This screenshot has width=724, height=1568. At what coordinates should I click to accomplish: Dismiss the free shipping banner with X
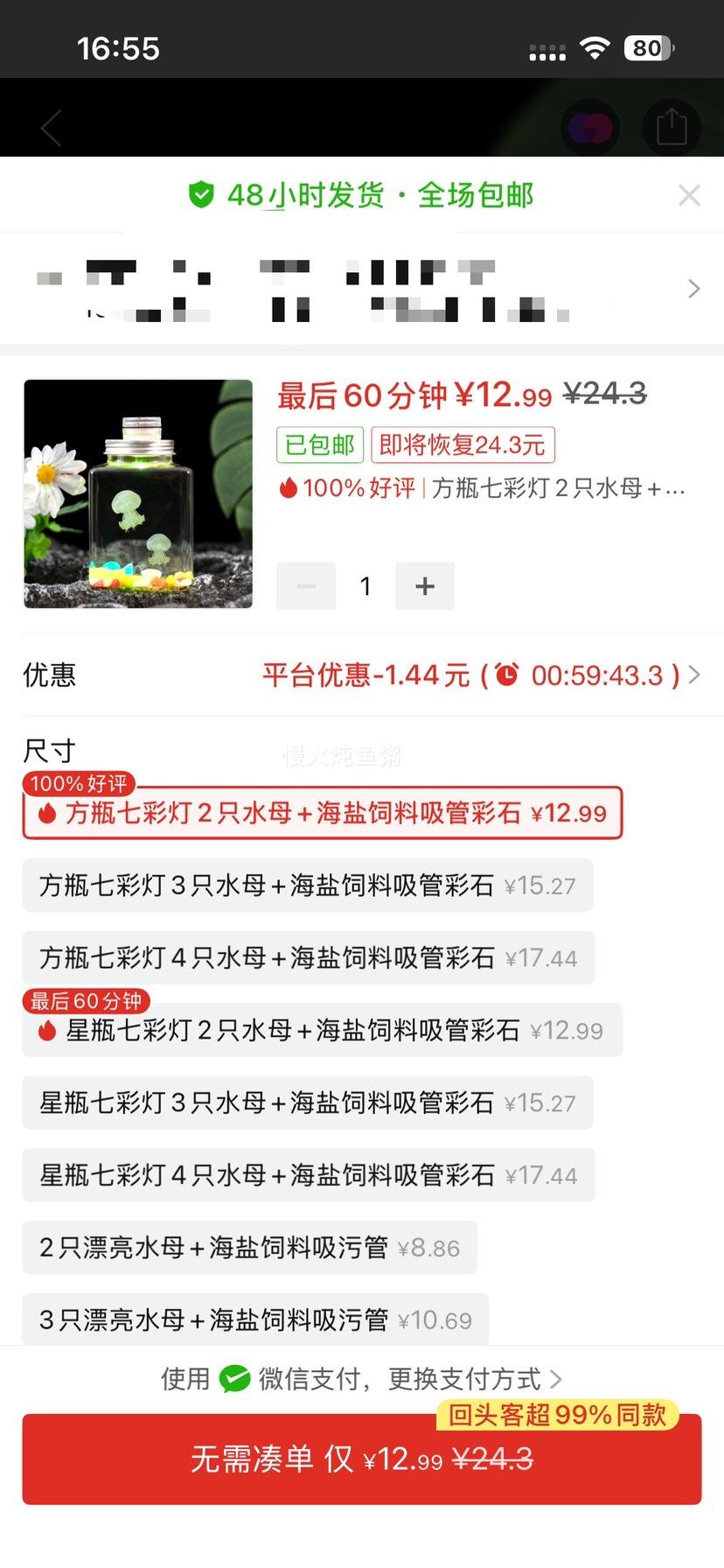pyautogui.click(x=690, y=195)
